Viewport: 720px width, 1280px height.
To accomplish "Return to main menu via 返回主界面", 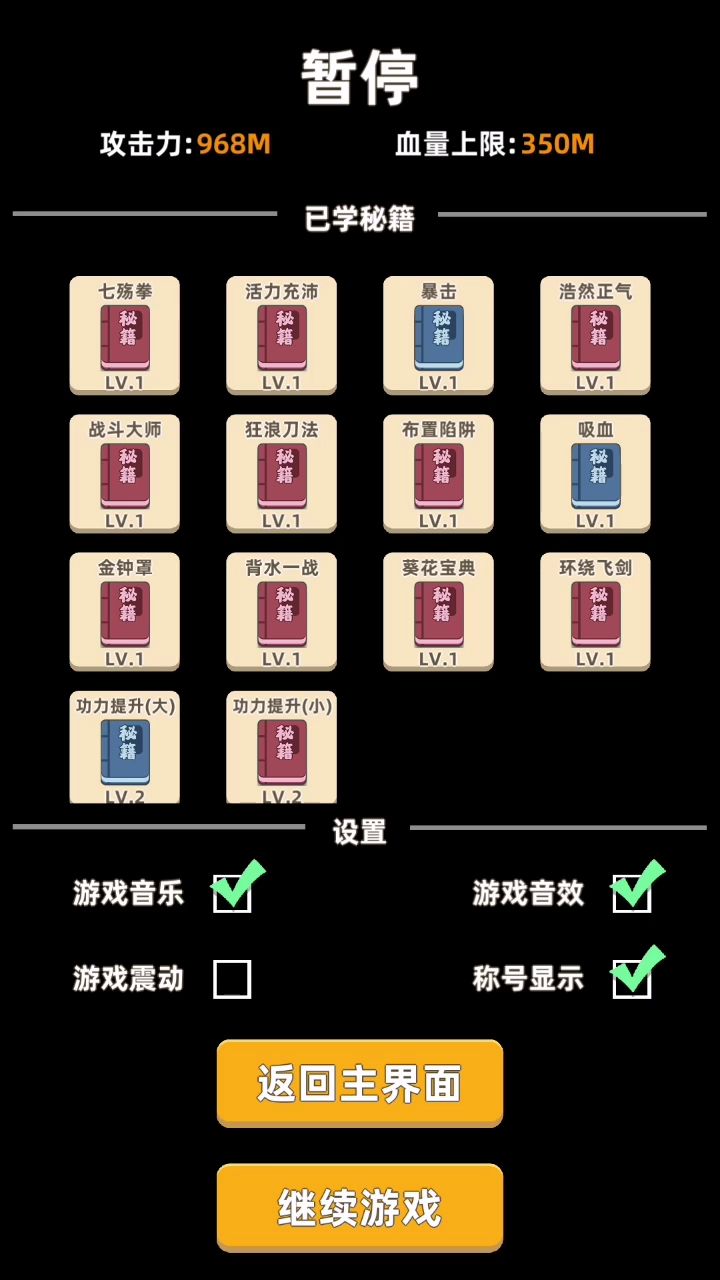I will [360, 1083].
